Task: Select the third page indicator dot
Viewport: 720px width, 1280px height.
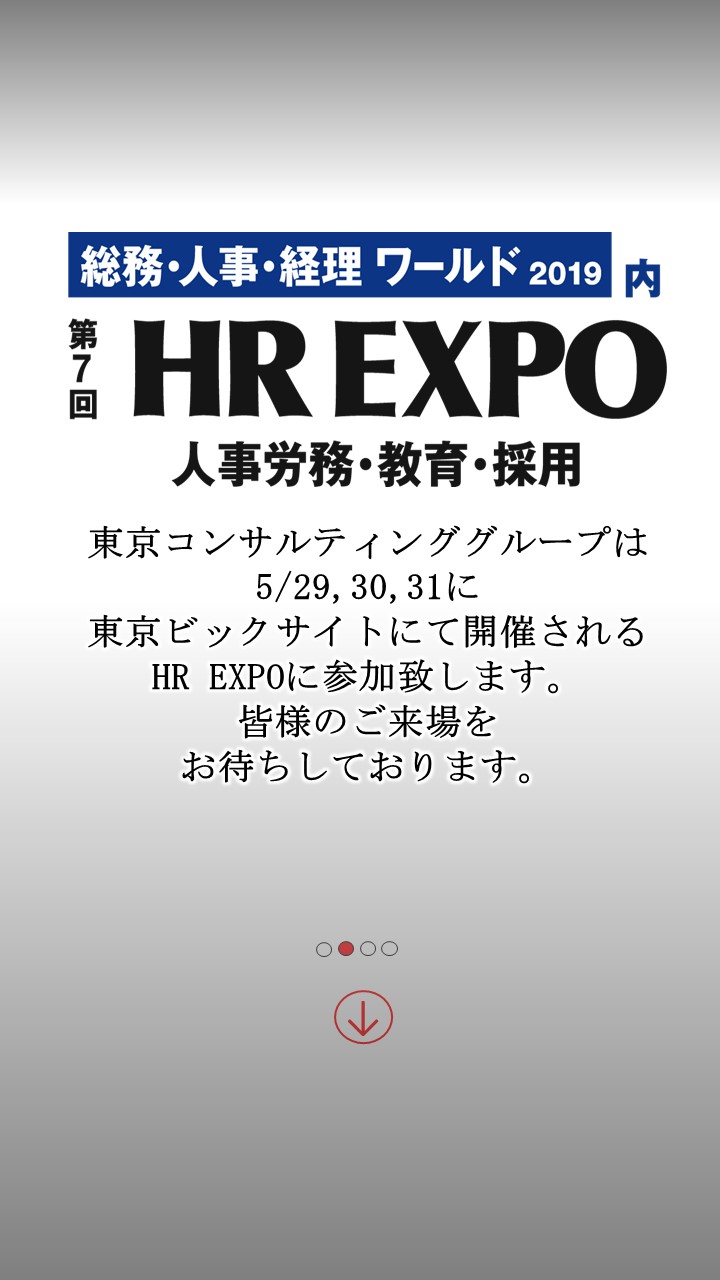Action: pos(368,949)
